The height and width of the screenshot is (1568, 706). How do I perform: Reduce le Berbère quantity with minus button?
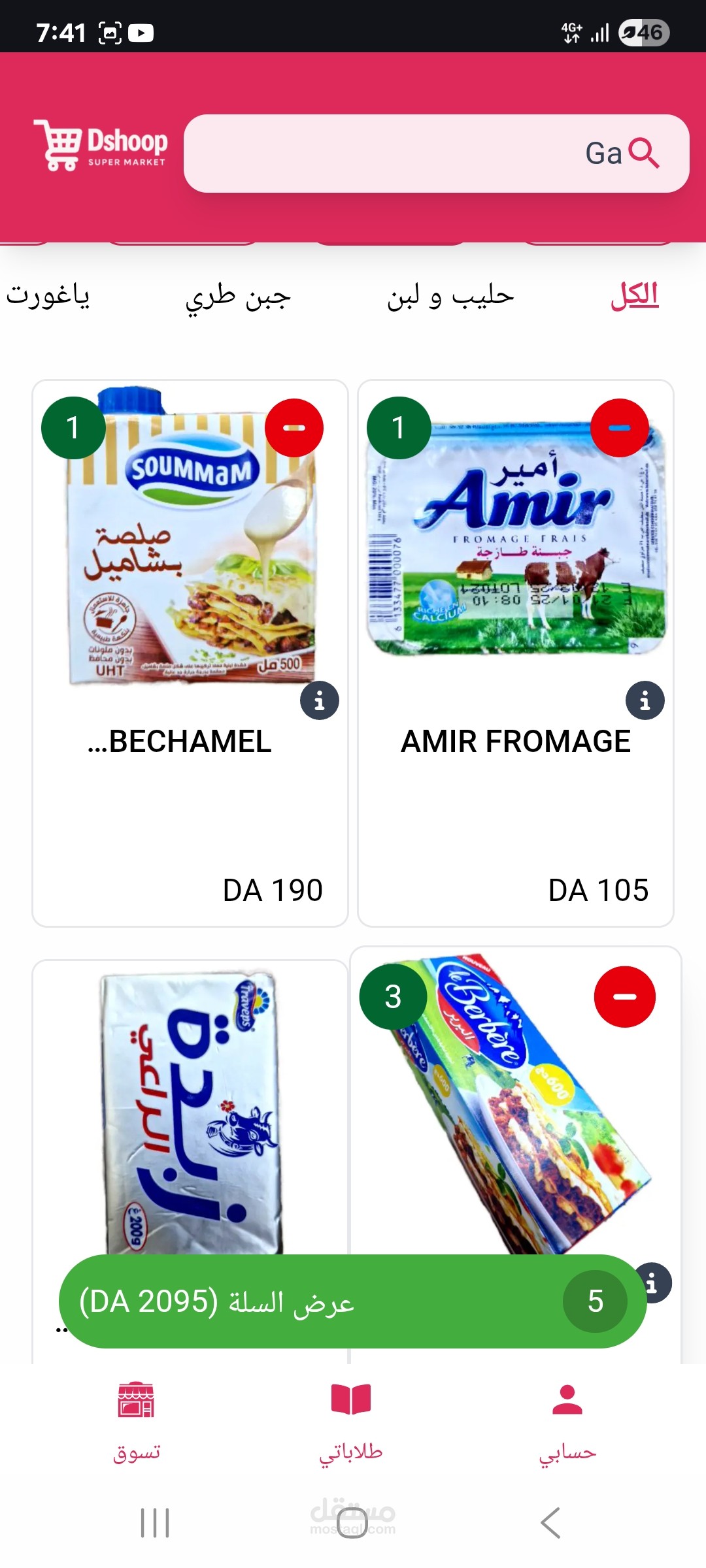pyautogui.click(x=624, y=996)
